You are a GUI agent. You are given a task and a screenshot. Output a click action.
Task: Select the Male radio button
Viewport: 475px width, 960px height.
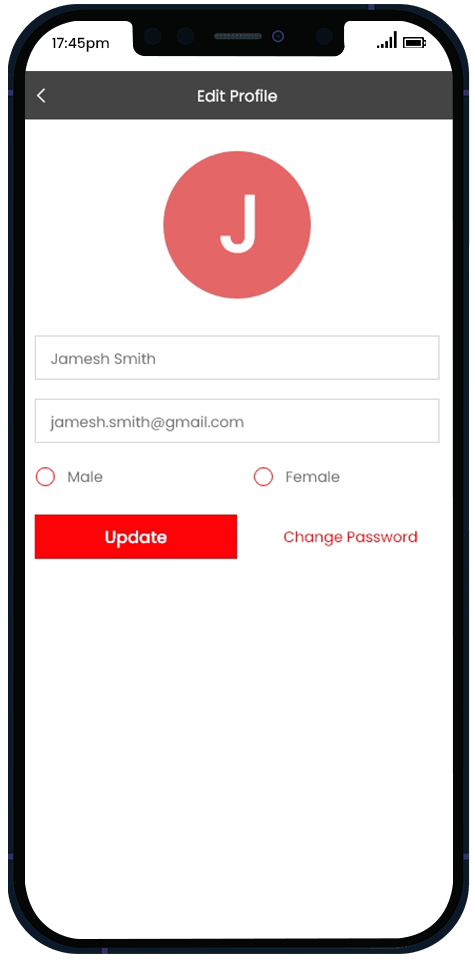(45, 476)
